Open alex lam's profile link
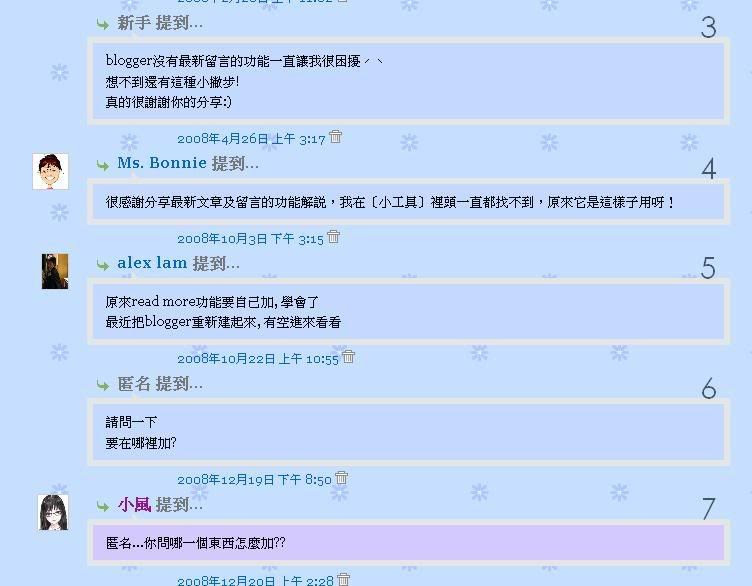This screenshot has width=752, height=586. [152, 263]
